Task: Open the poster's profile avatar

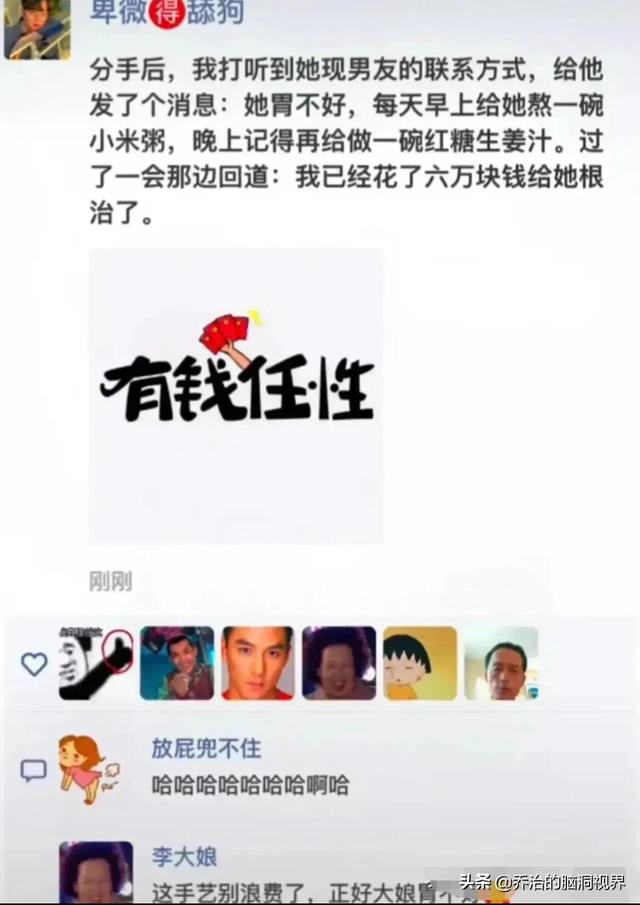Action: tap(37, 29)
